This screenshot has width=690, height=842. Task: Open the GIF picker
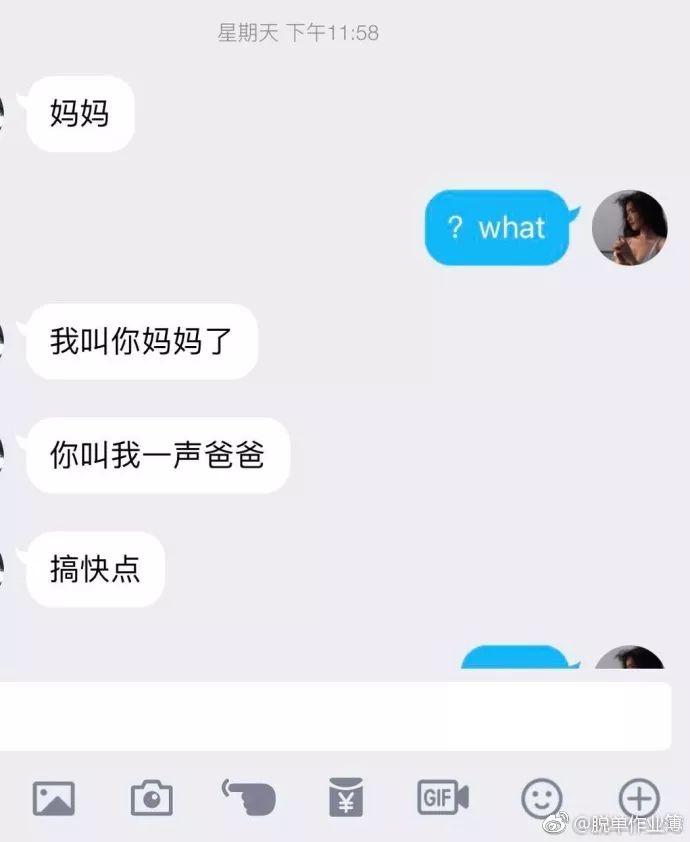pyautogui.click(x=442, y=798)
